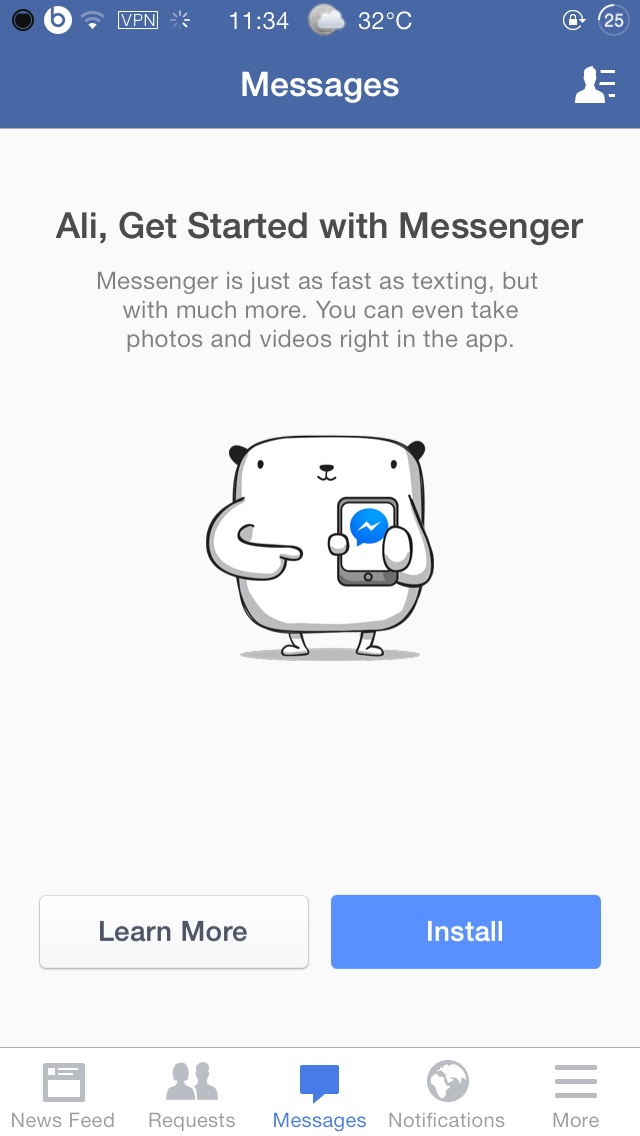Tap the Learn More button

point(173,931)
